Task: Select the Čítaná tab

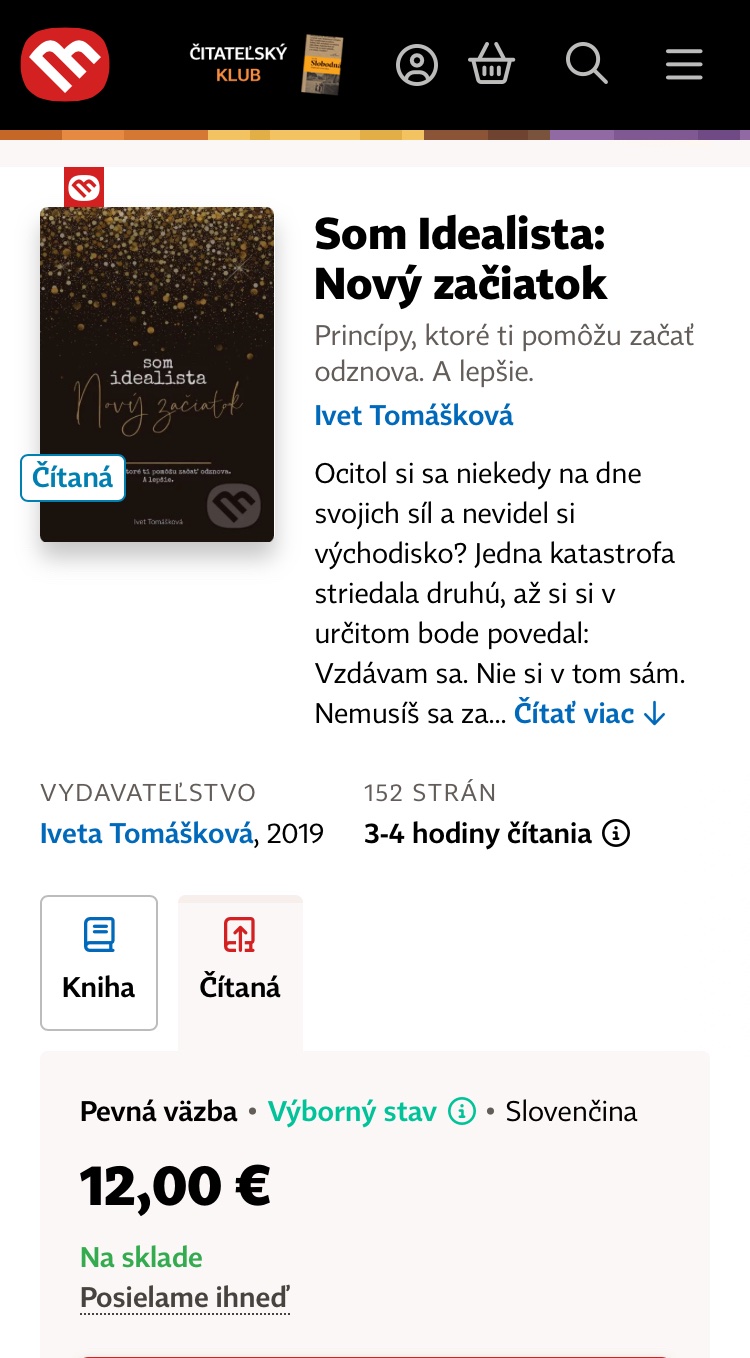Action: [x=240, y=962]
